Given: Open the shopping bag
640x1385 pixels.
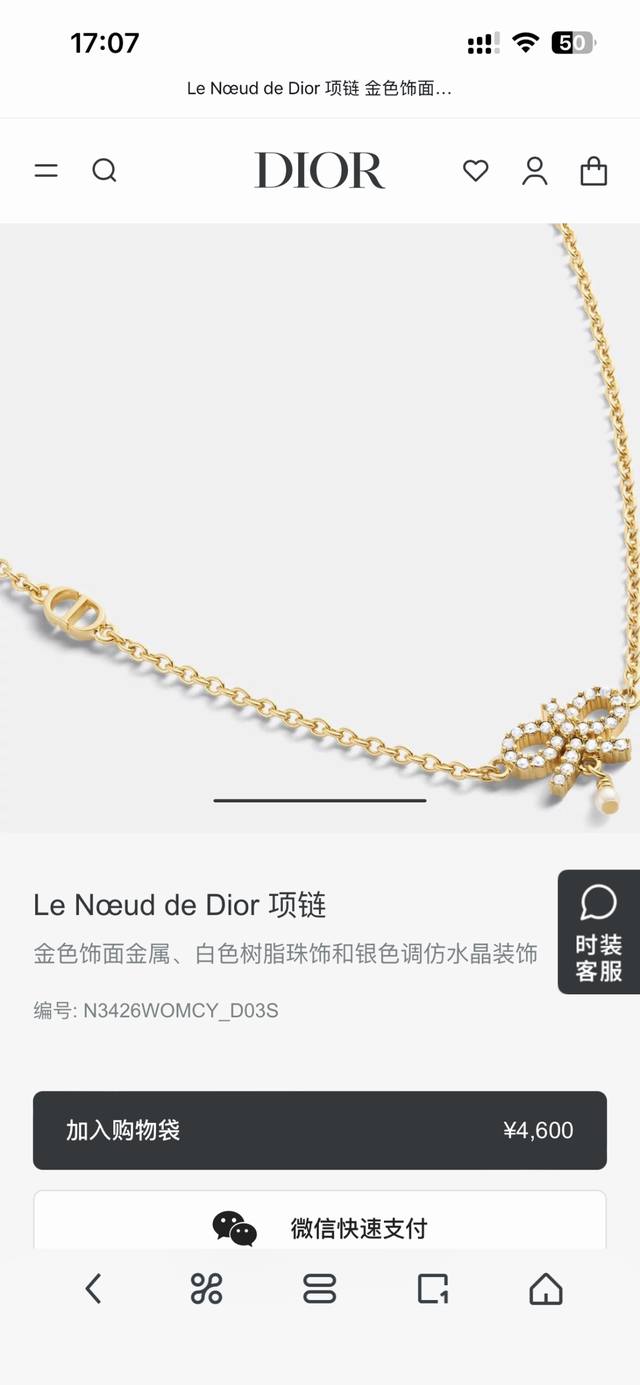Looking at the screenshot, I should pos(594,171).
